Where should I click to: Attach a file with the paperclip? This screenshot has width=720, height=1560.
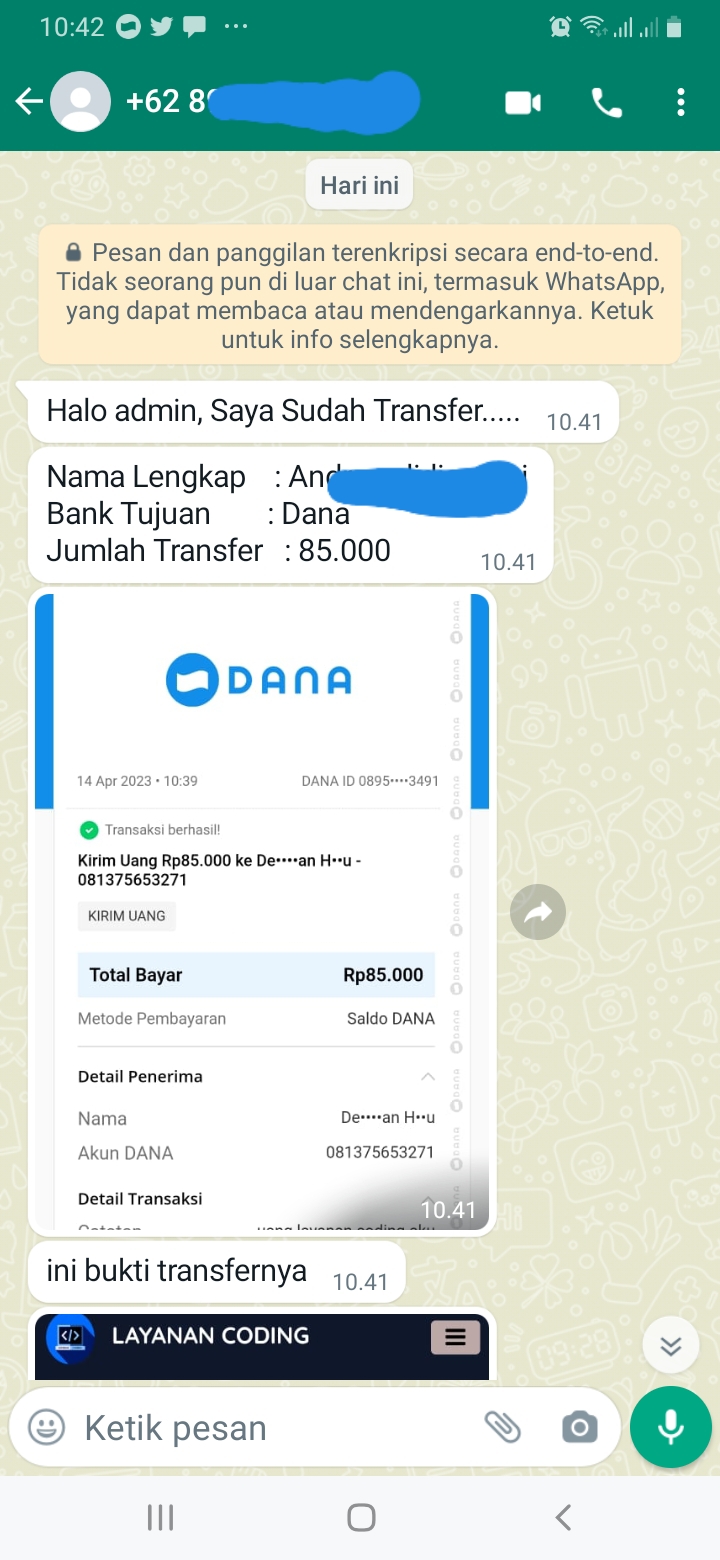coord(503,1427)
